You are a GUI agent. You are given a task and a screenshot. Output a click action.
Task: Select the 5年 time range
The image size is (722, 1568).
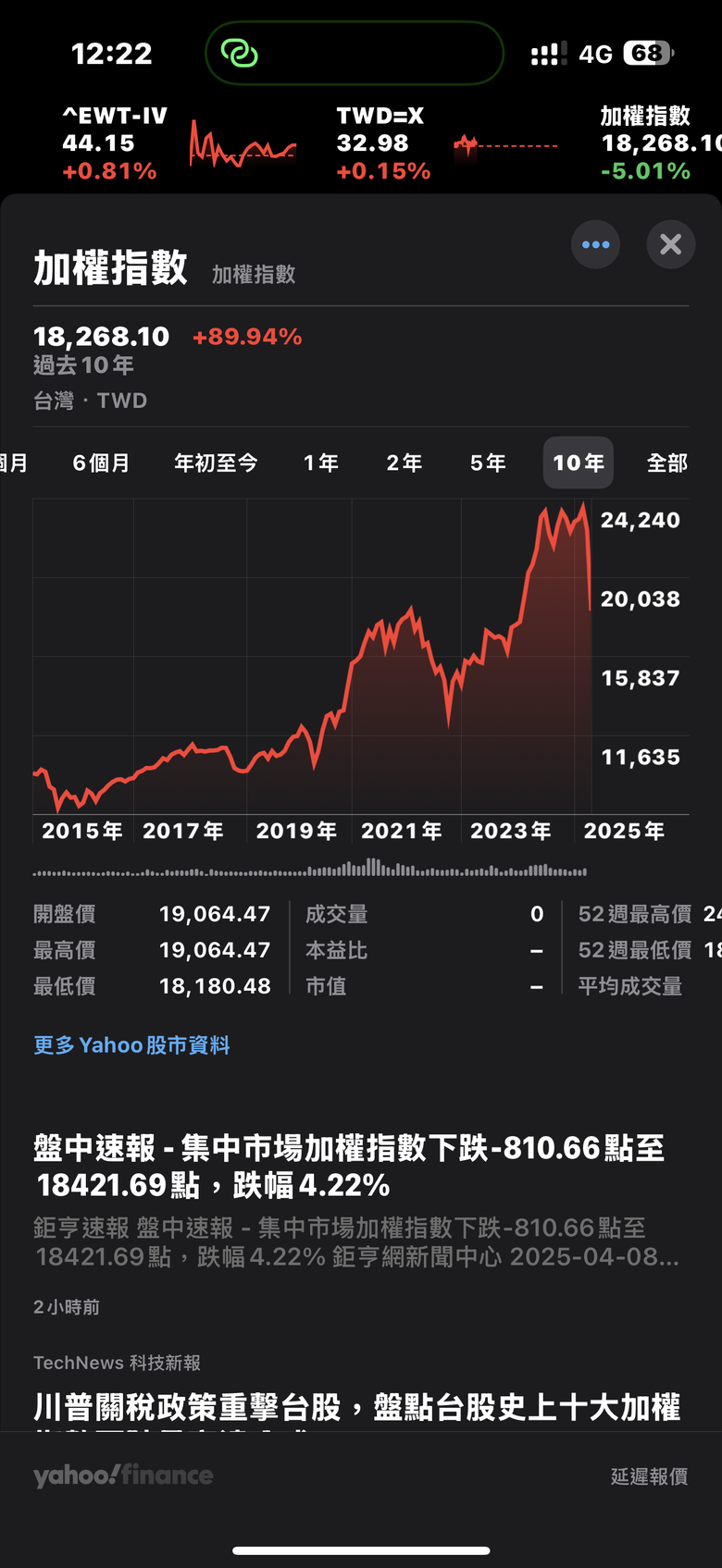(488, 463)
